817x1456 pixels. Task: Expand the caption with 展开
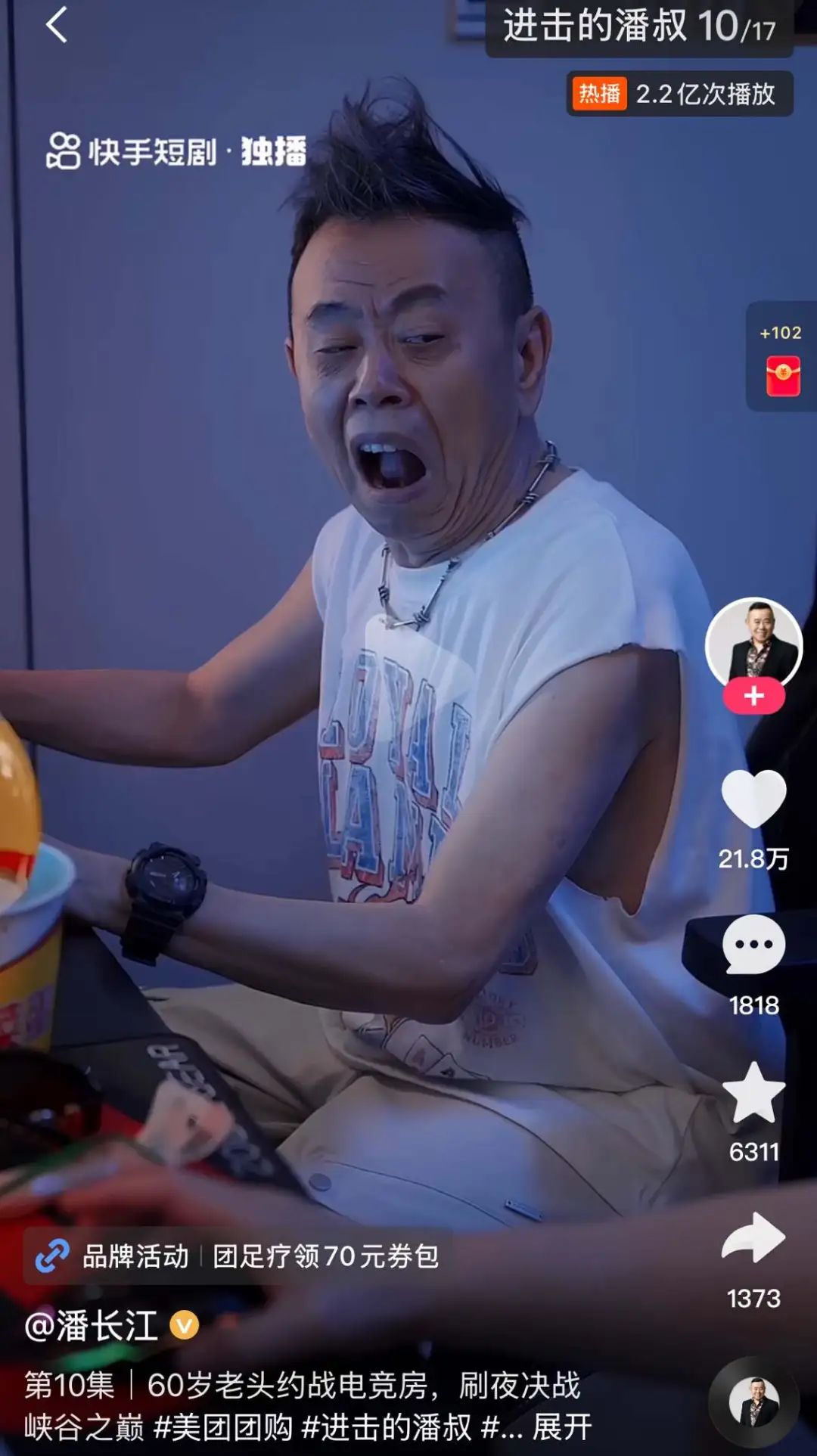point(561,1427)
